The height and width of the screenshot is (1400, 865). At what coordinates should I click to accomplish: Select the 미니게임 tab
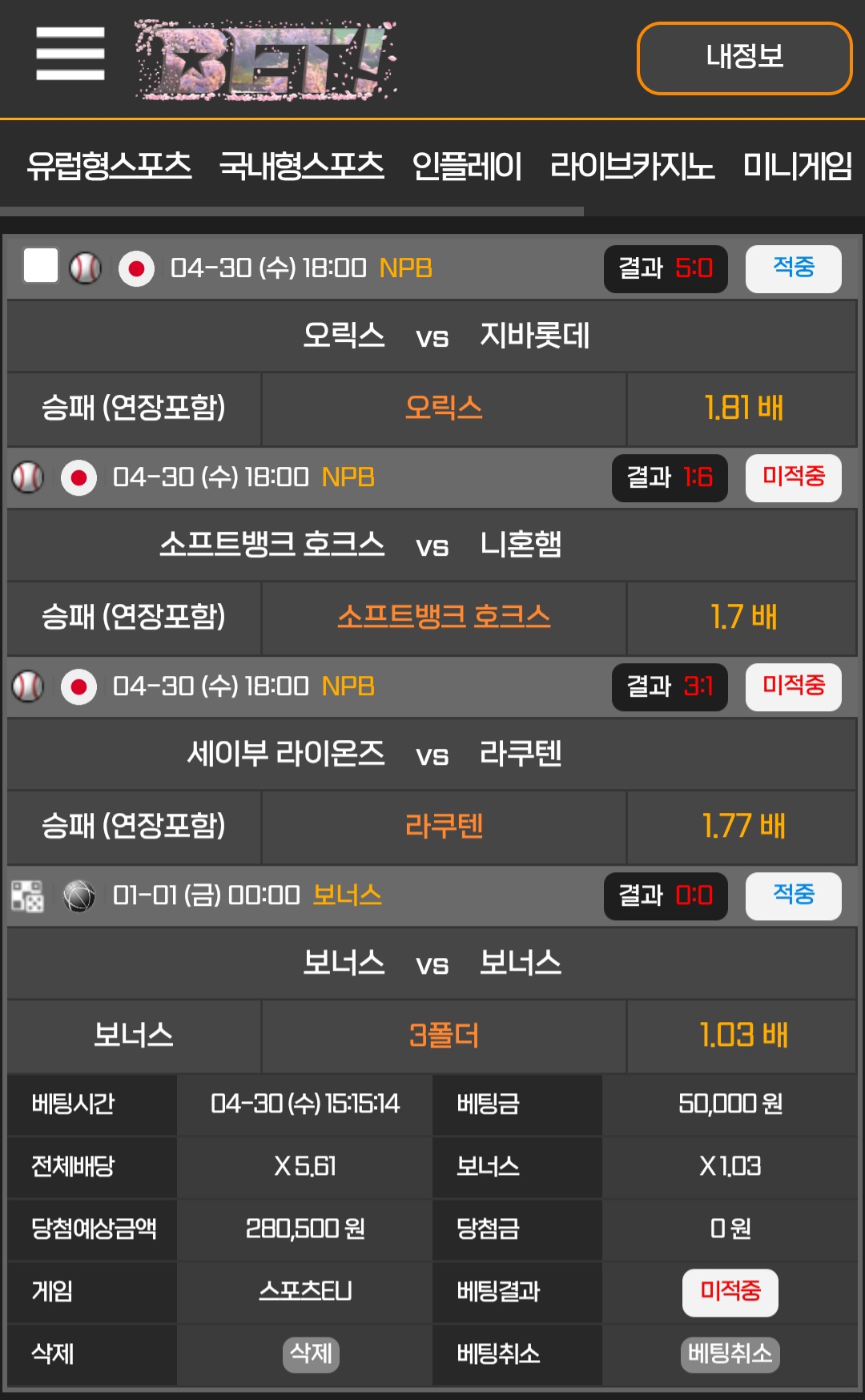(x=797, y=166)
